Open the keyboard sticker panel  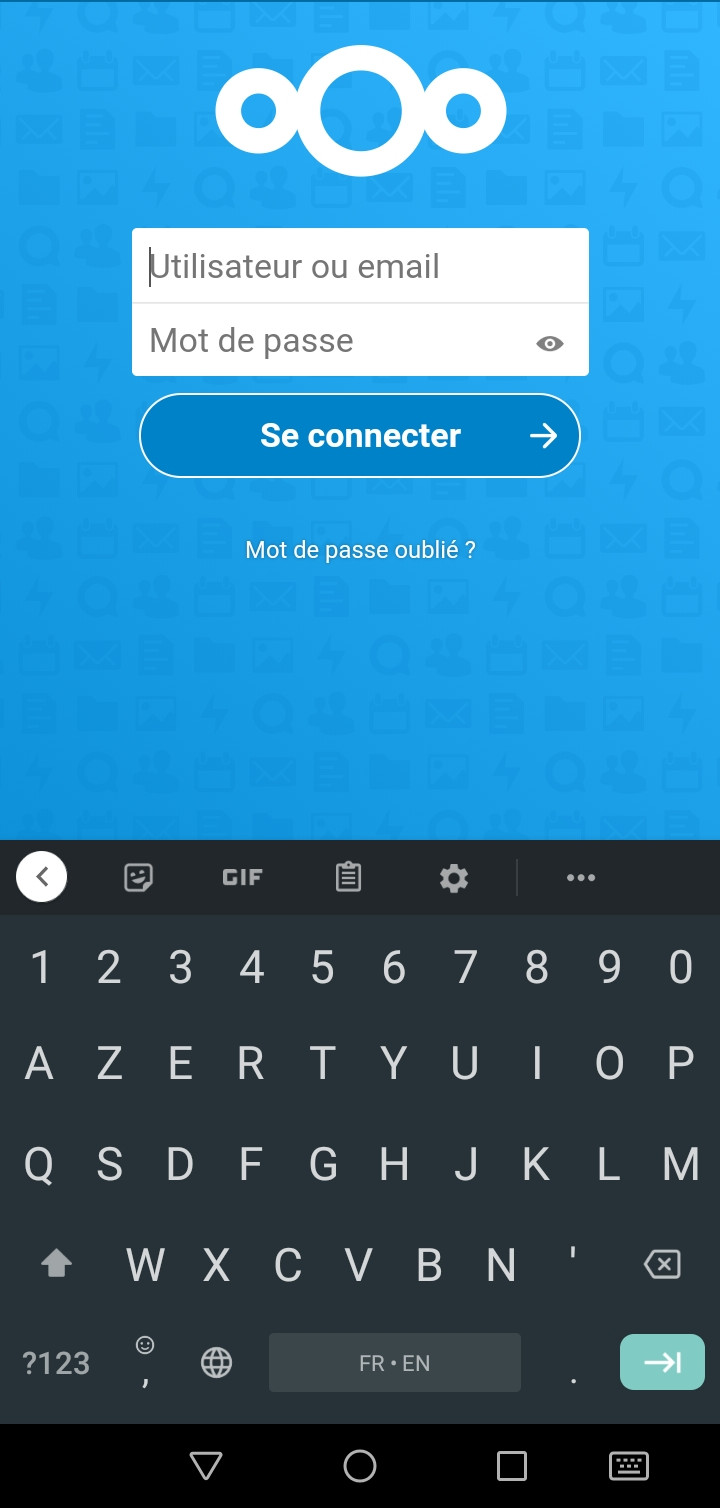pyautogui.click(x=138, y=877)
